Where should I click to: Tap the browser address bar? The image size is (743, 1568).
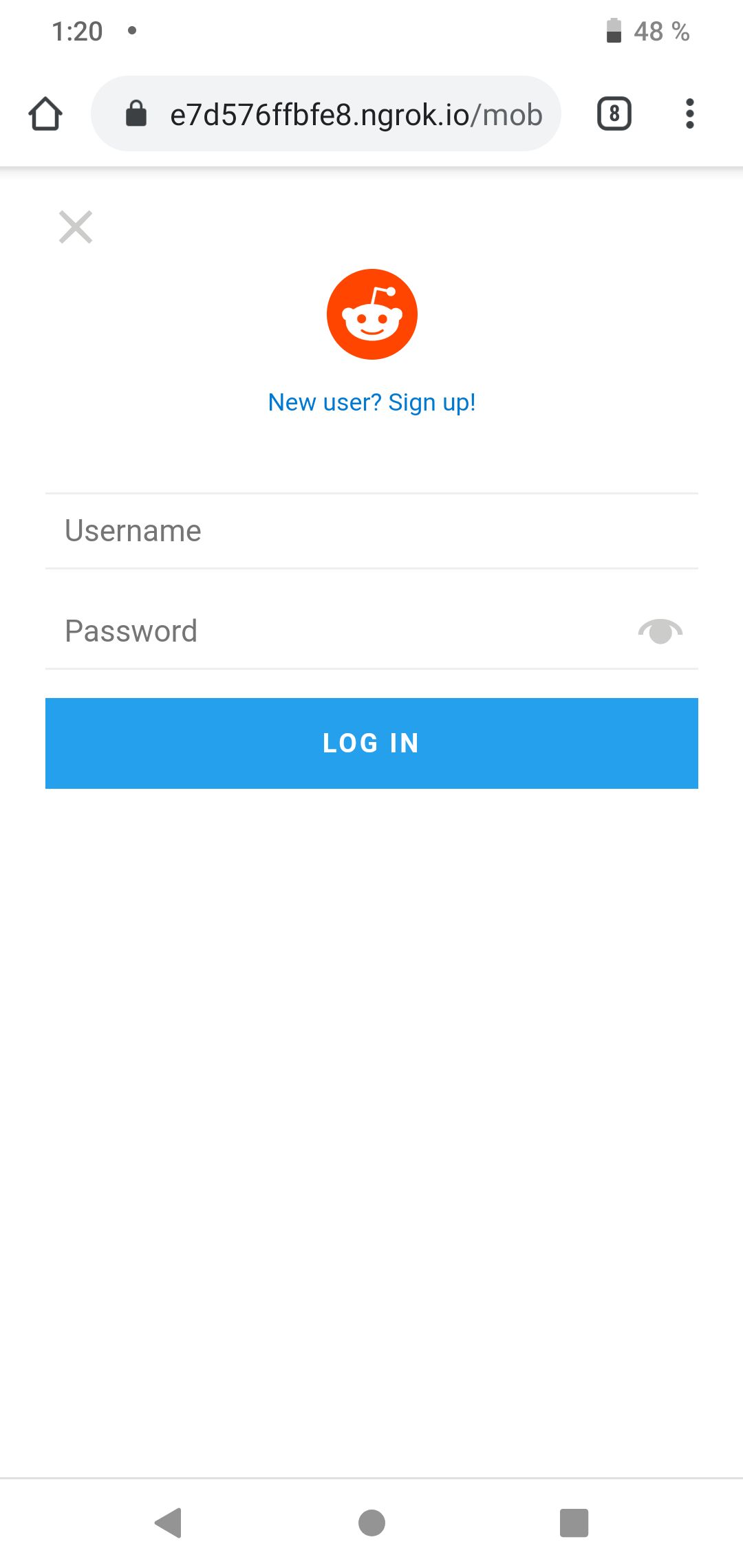pyautogui.click(x=326, y=113)
